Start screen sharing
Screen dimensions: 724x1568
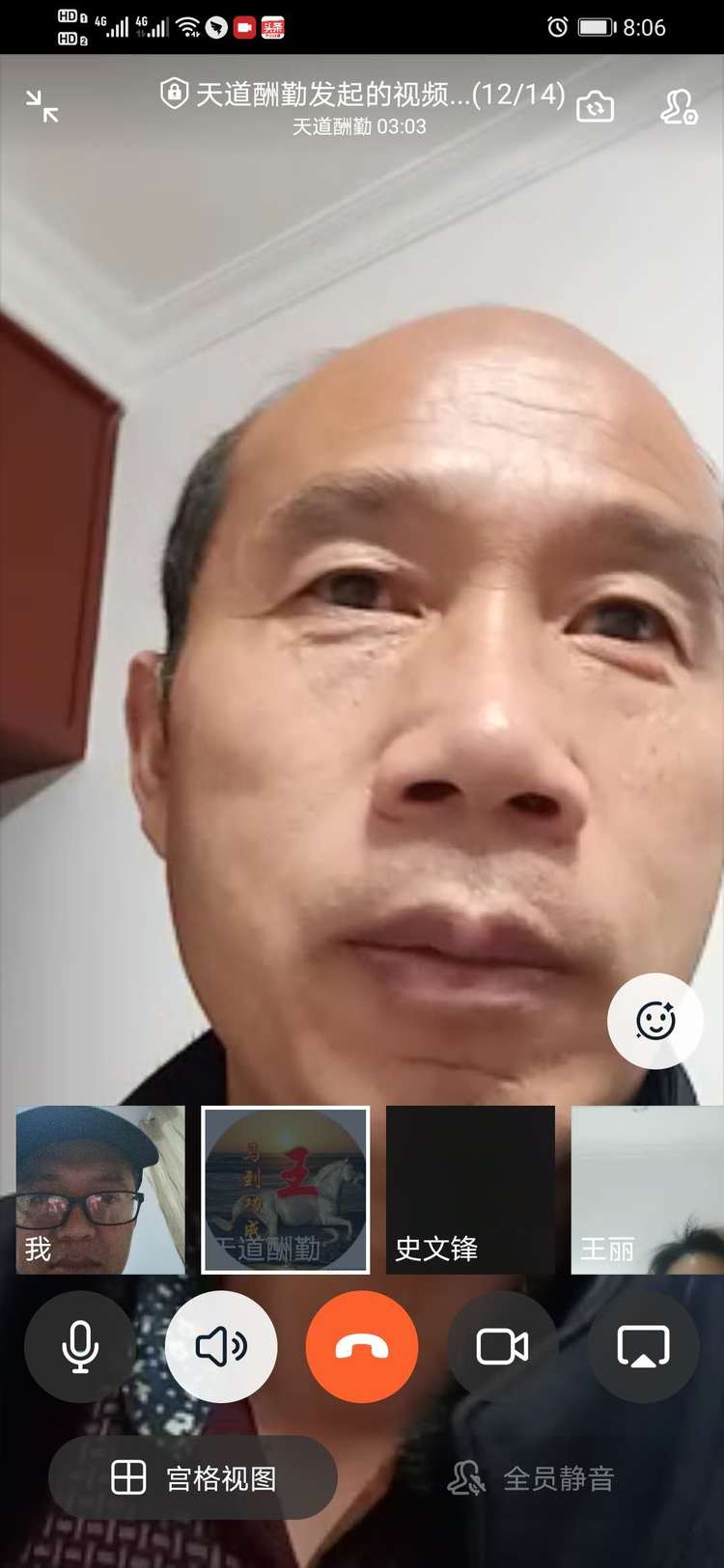tap(644, 1346)
